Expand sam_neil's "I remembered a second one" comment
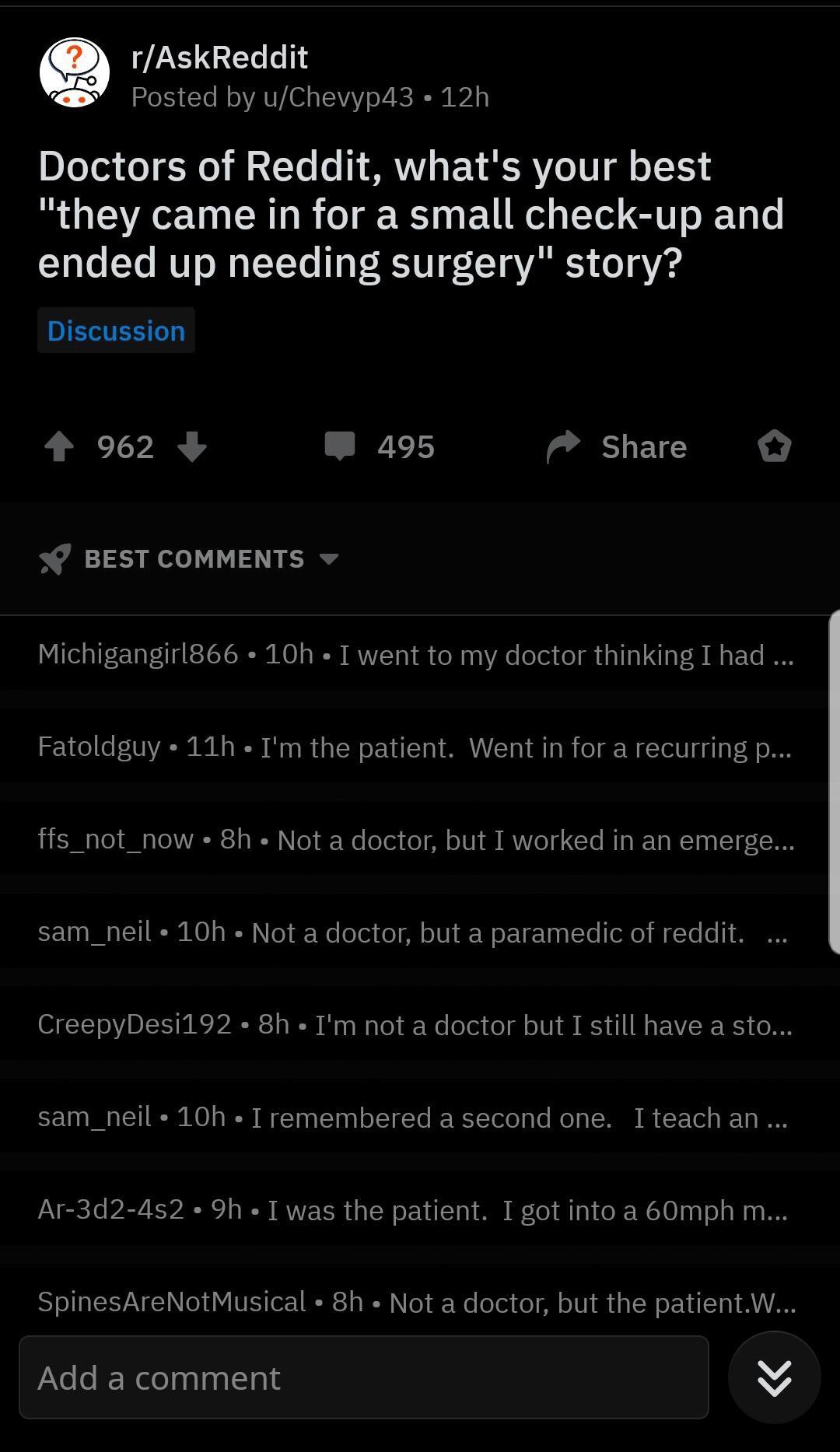 coord(416,1118)
